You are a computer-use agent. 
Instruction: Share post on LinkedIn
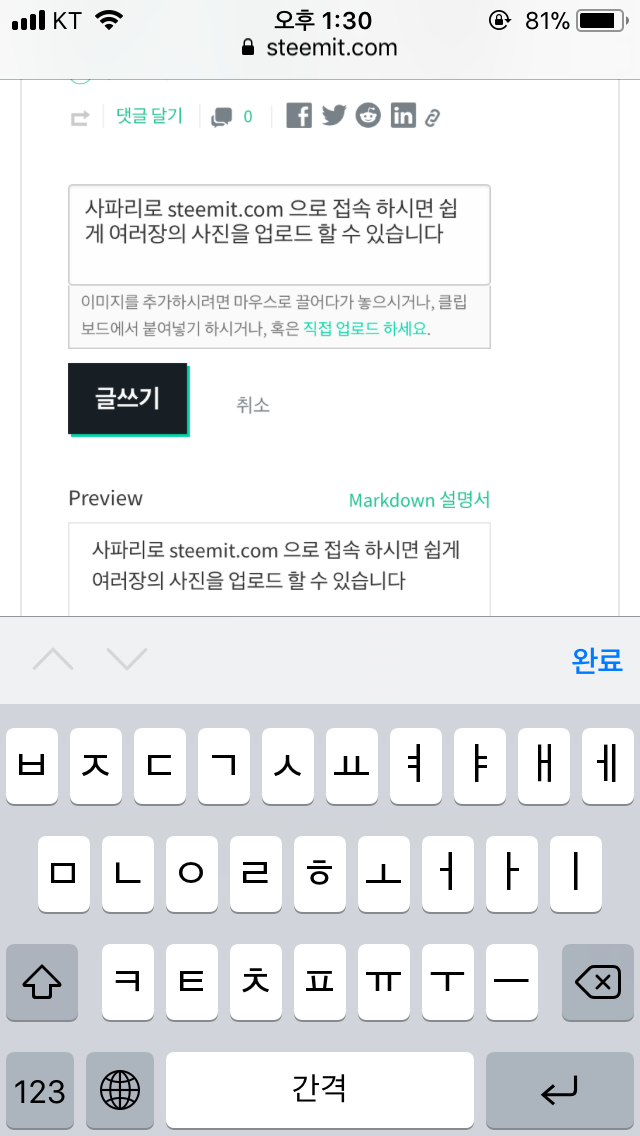click(x=403, y=116)
